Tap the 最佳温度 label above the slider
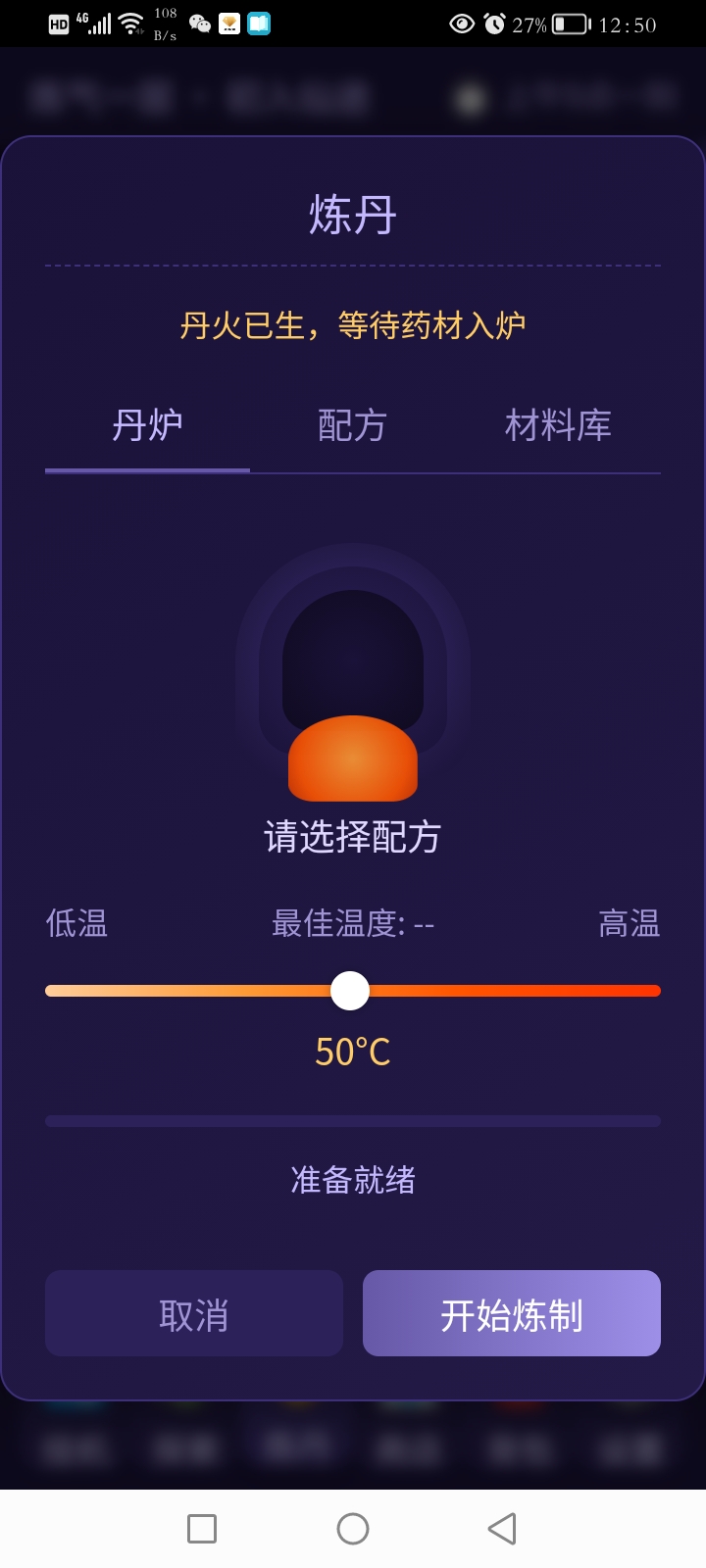This screenshot has height=1568, width=706. [353, 924]
